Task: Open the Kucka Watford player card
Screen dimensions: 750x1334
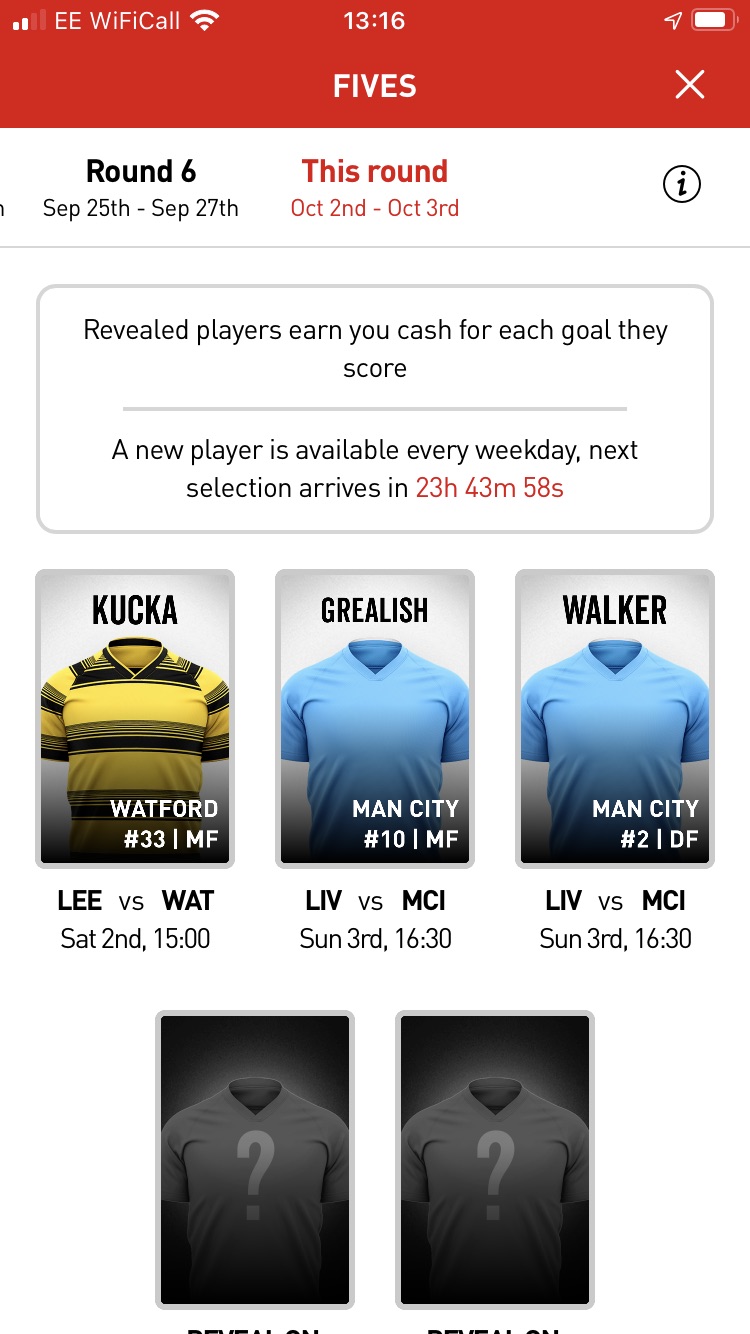Action: (135, 718)
